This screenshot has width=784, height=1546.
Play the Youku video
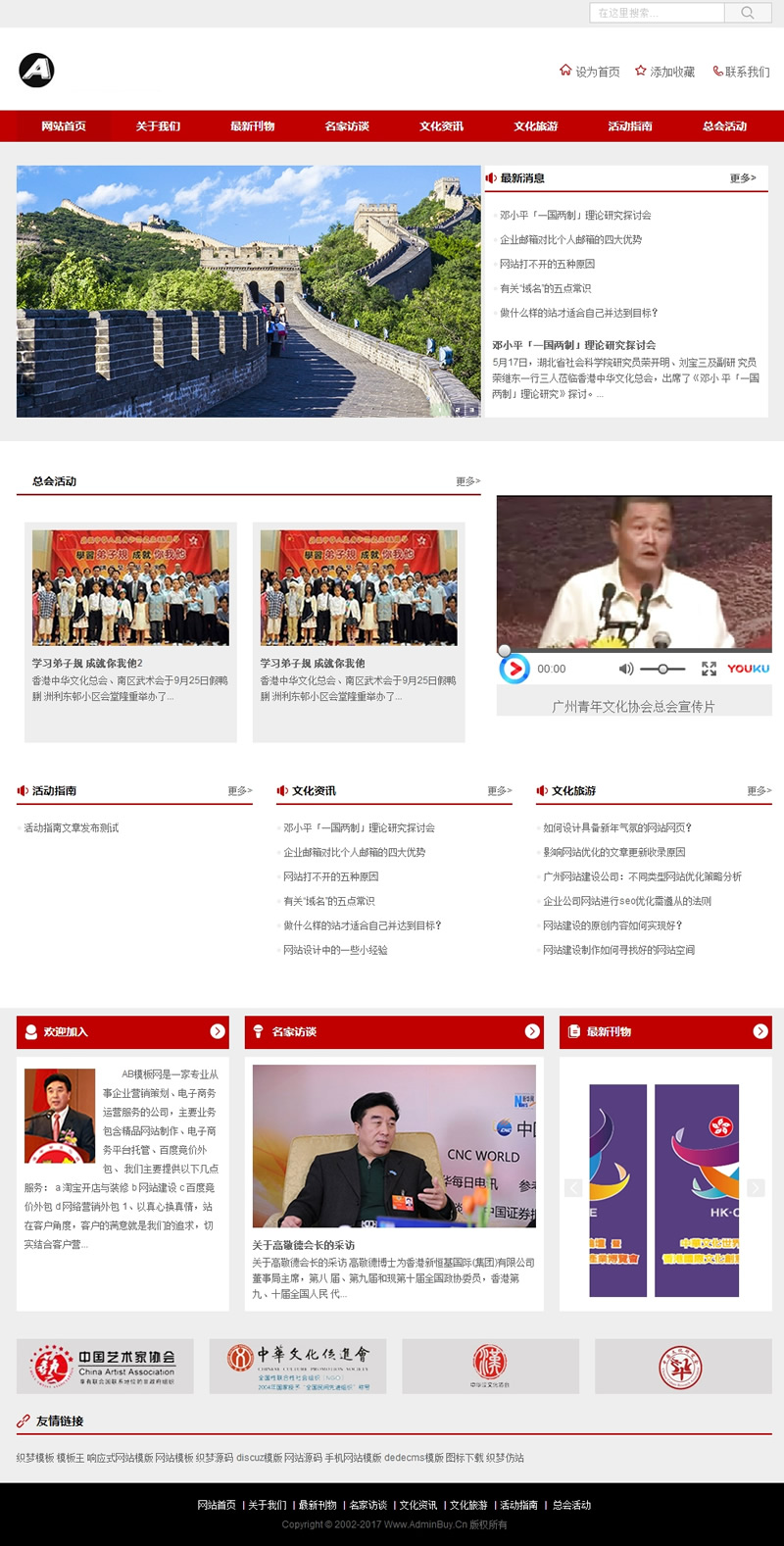tap(514, 669)
